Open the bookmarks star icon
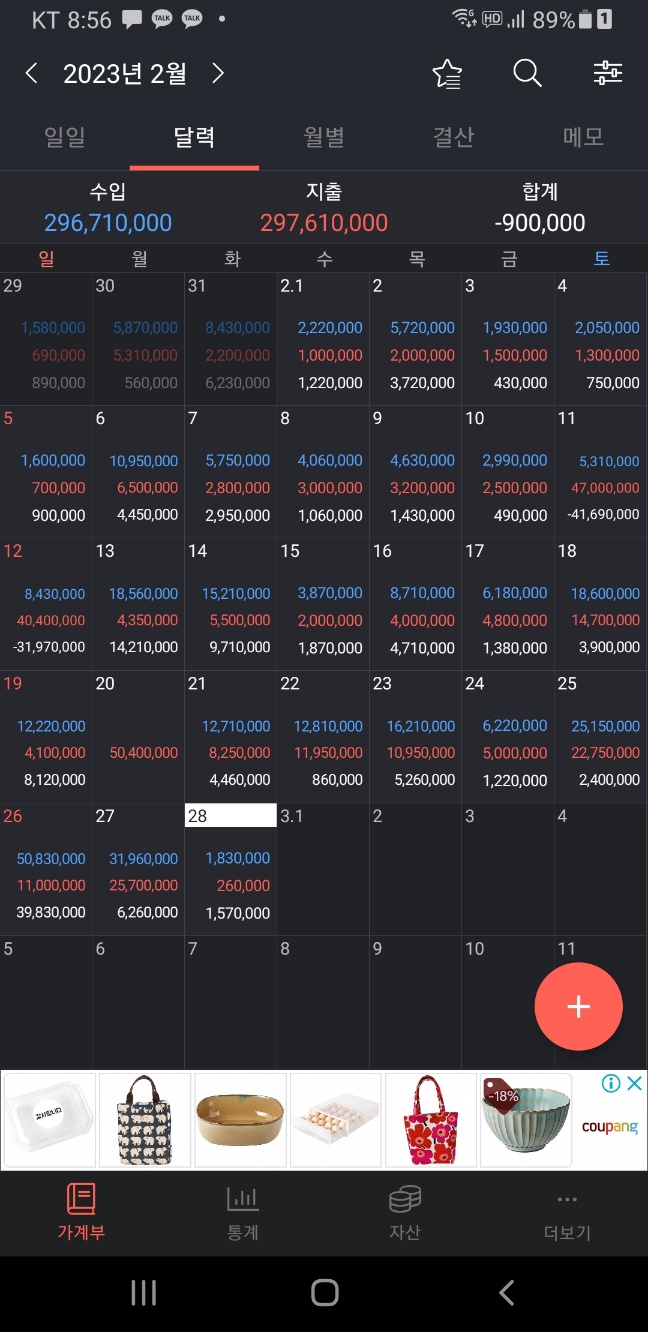Screen dimensions: 648x1332 pyautogui.click(x=447, y=73)
